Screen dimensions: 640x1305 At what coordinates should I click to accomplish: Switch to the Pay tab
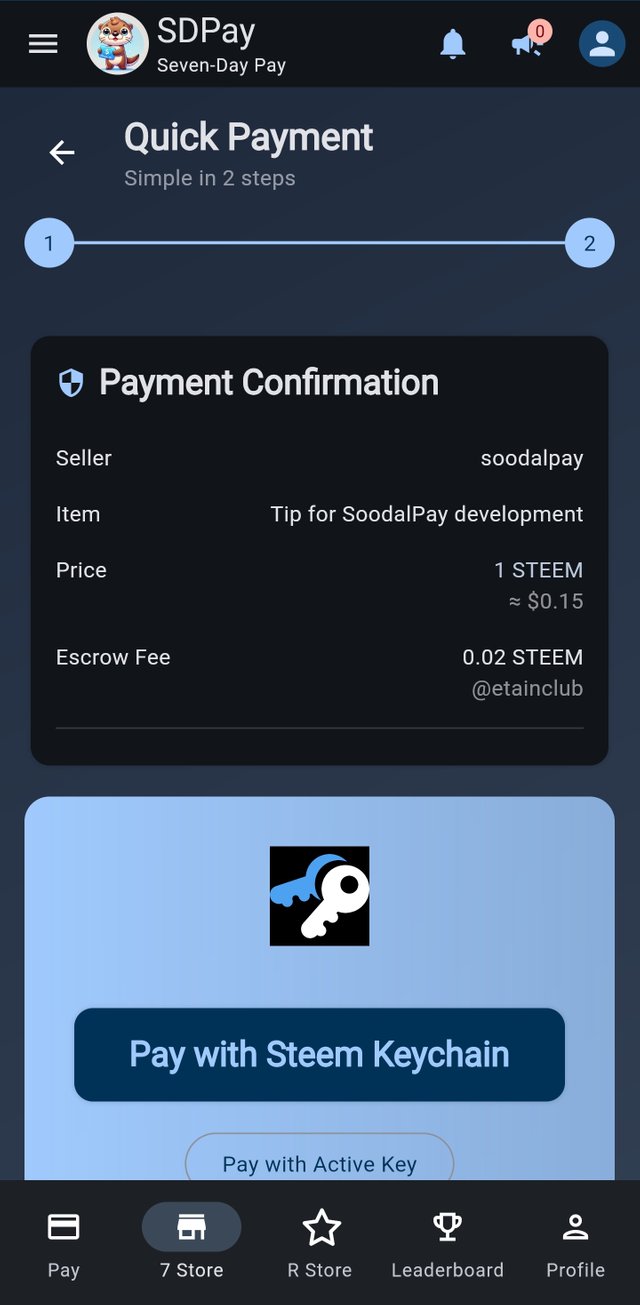point(64,1244)
